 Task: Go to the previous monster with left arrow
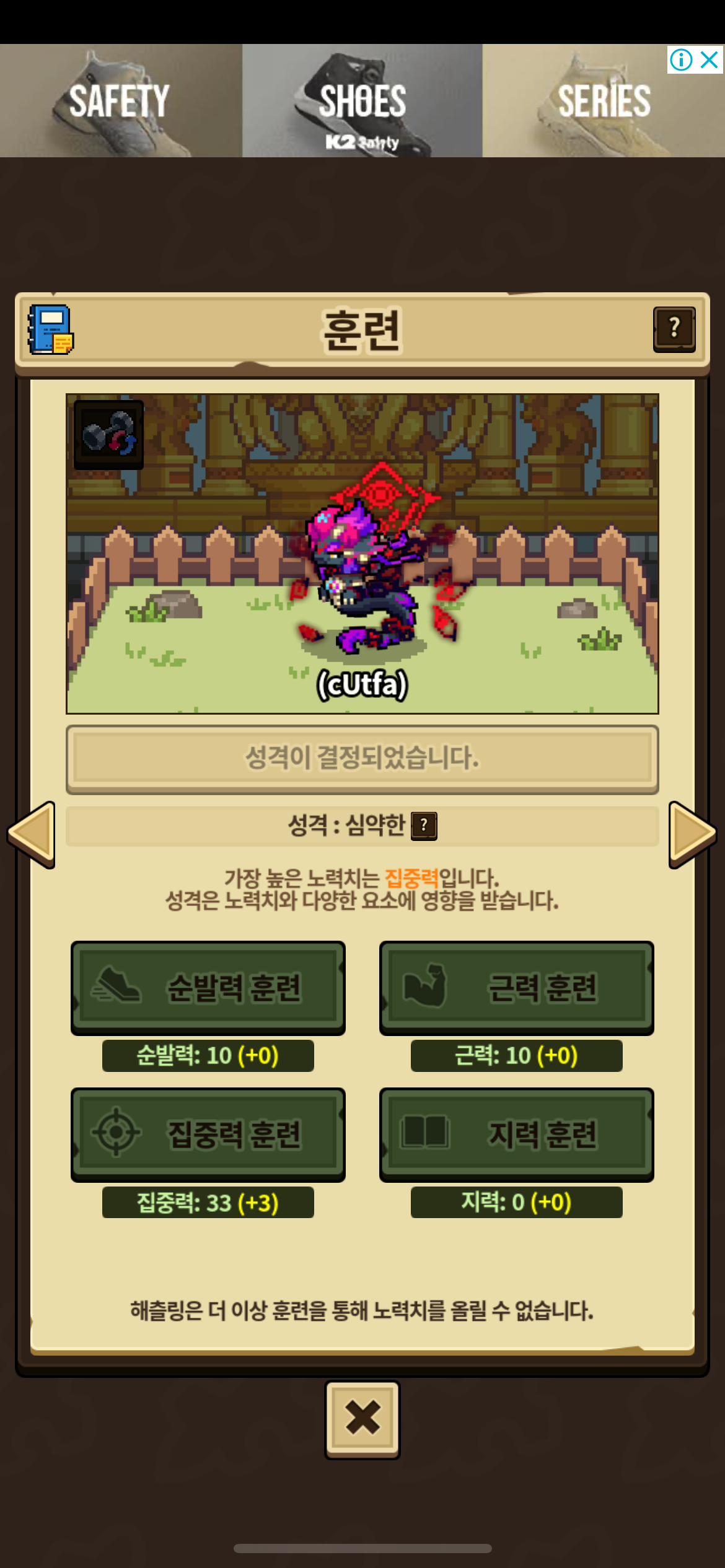[32, 834]
